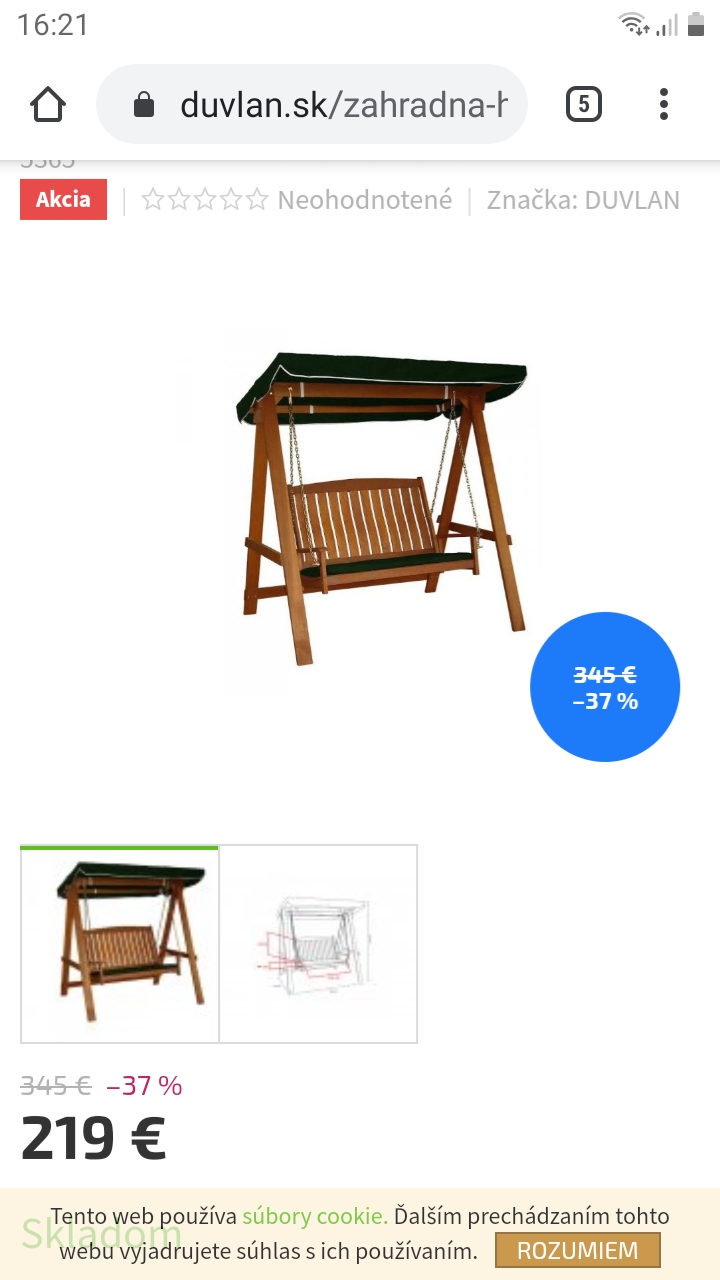720x1280 pixels.
Task: Go to browser home page
Action: click(48, 104)
